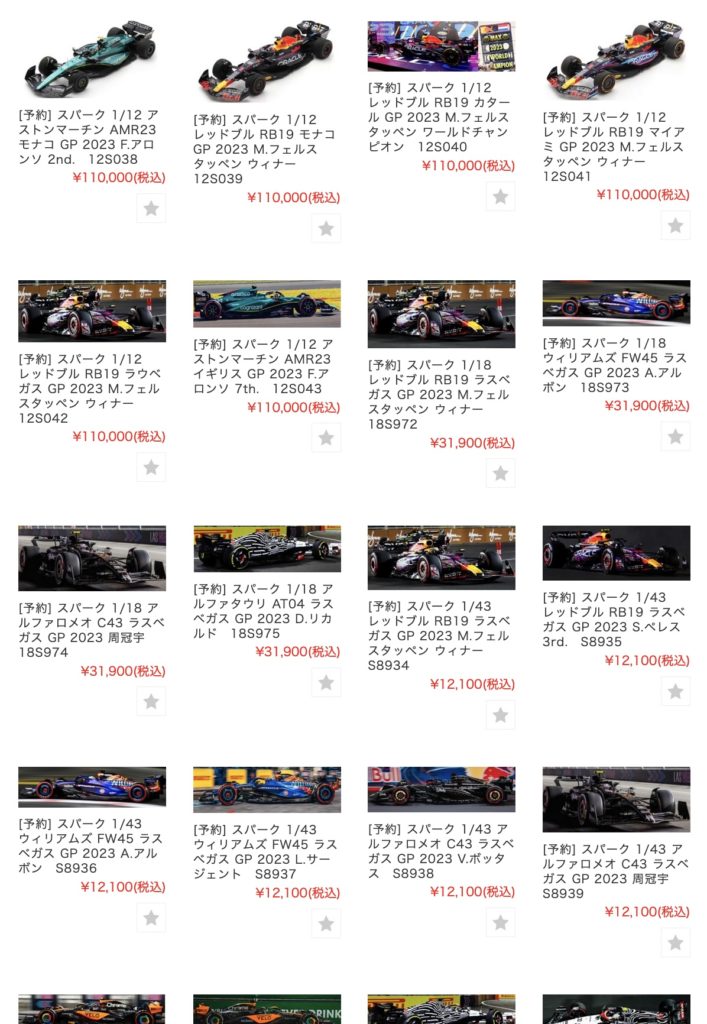This screenshot has height=1024, width=707.
Task: Favorite the 12S038 Aston Martin Monaco item
Action: click(x=151, y=208)
